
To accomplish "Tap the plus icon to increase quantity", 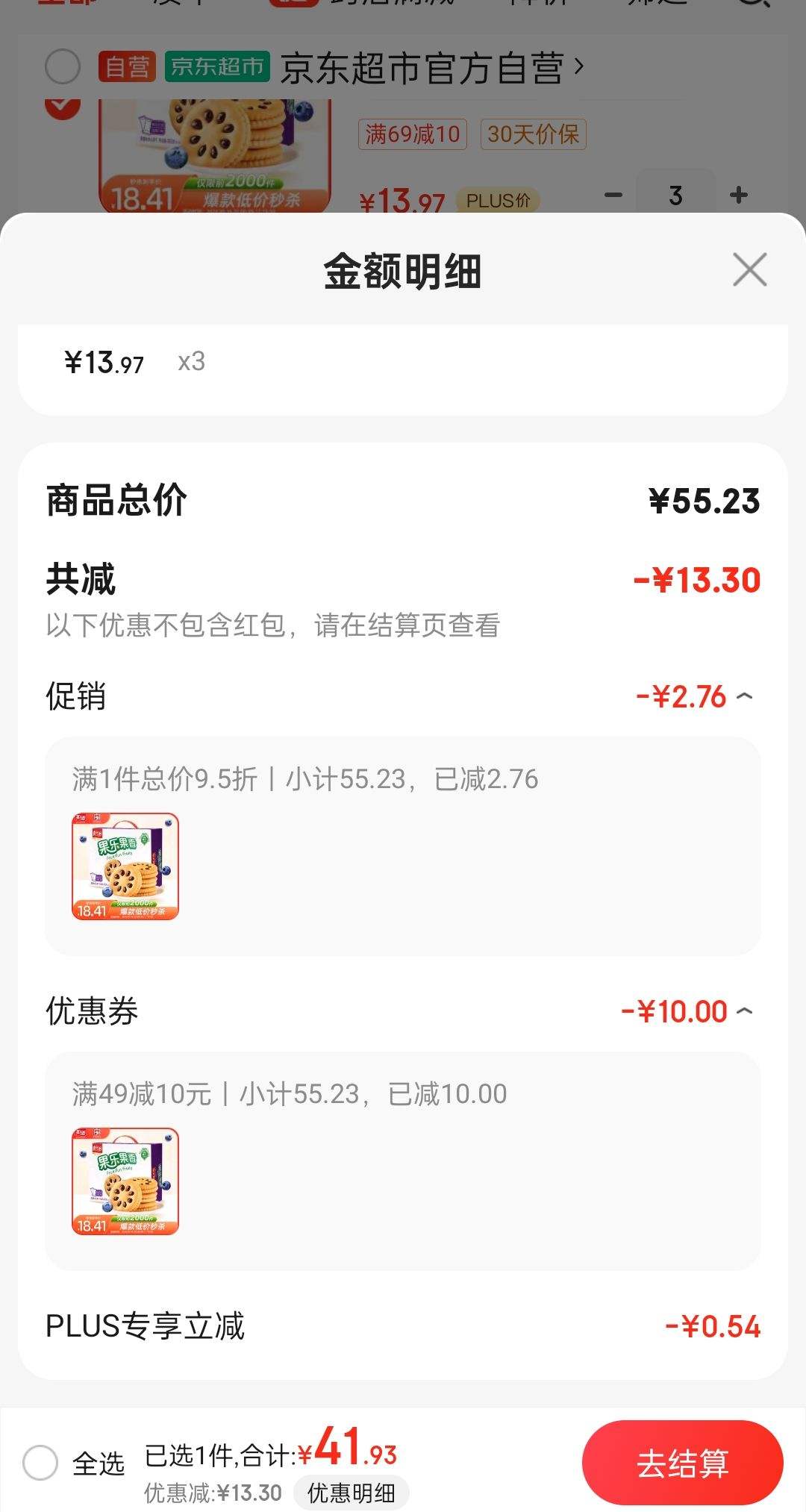I will [737, 196].
